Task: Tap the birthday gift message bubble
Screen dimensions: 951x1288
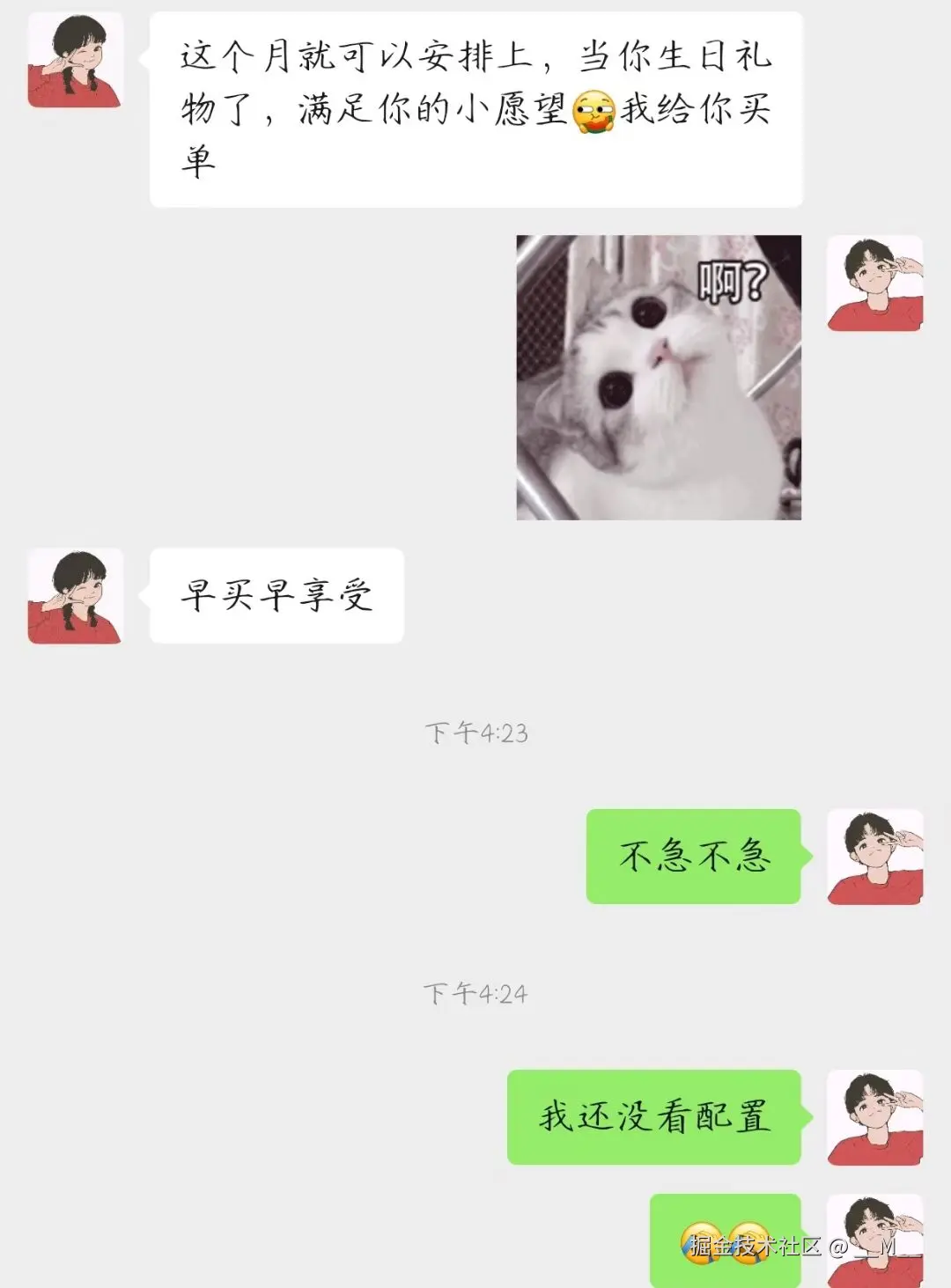Action: tap(475, 110)
